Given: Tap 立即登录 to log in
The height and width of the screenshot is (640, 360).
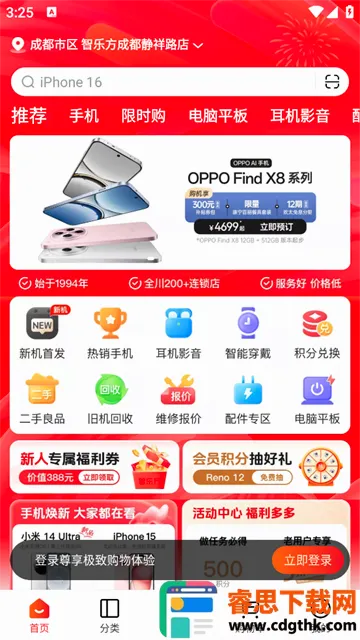Looking at the screenshot, I should 308,560.
